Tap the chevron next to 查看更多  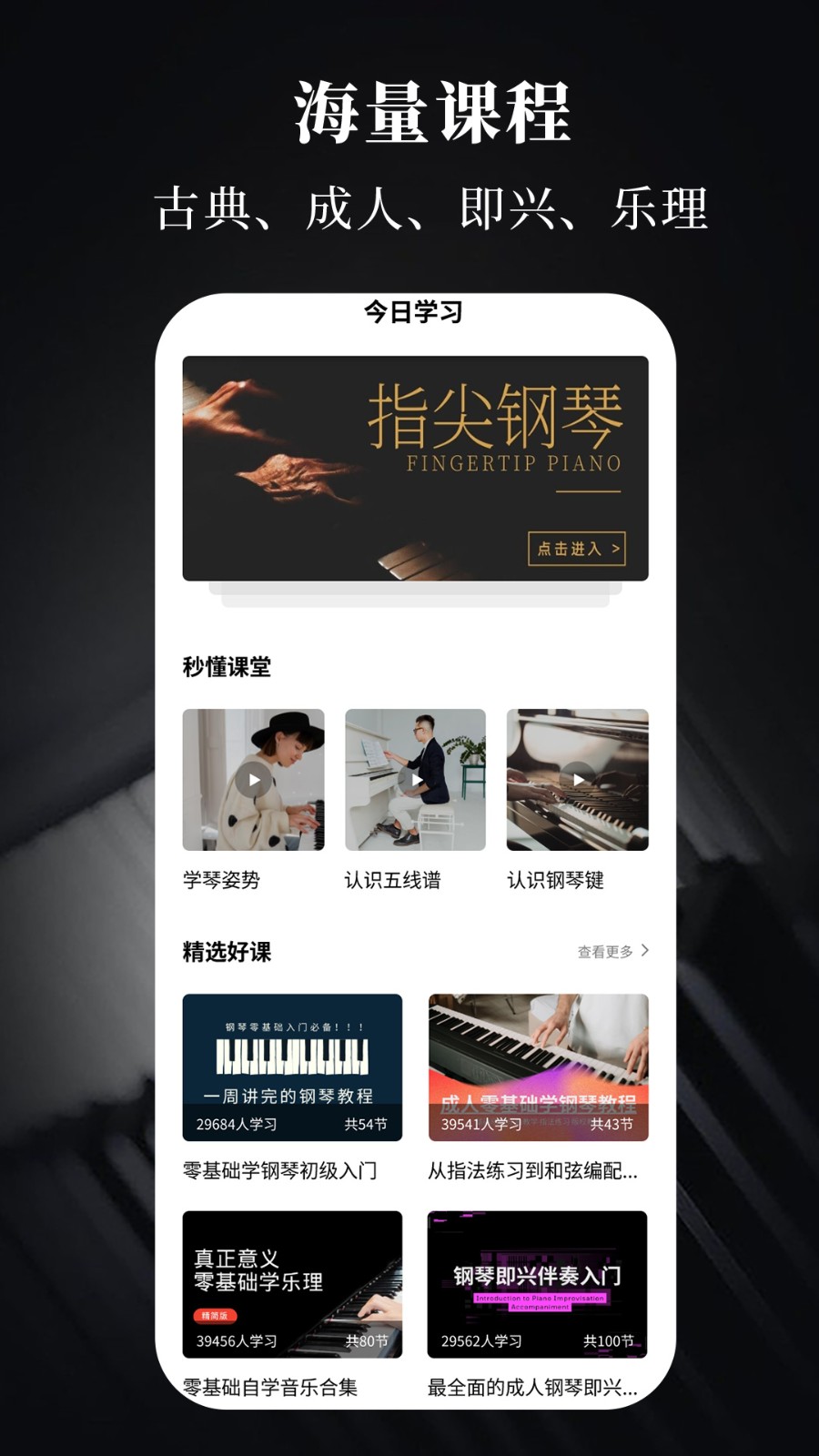[647, 949]
